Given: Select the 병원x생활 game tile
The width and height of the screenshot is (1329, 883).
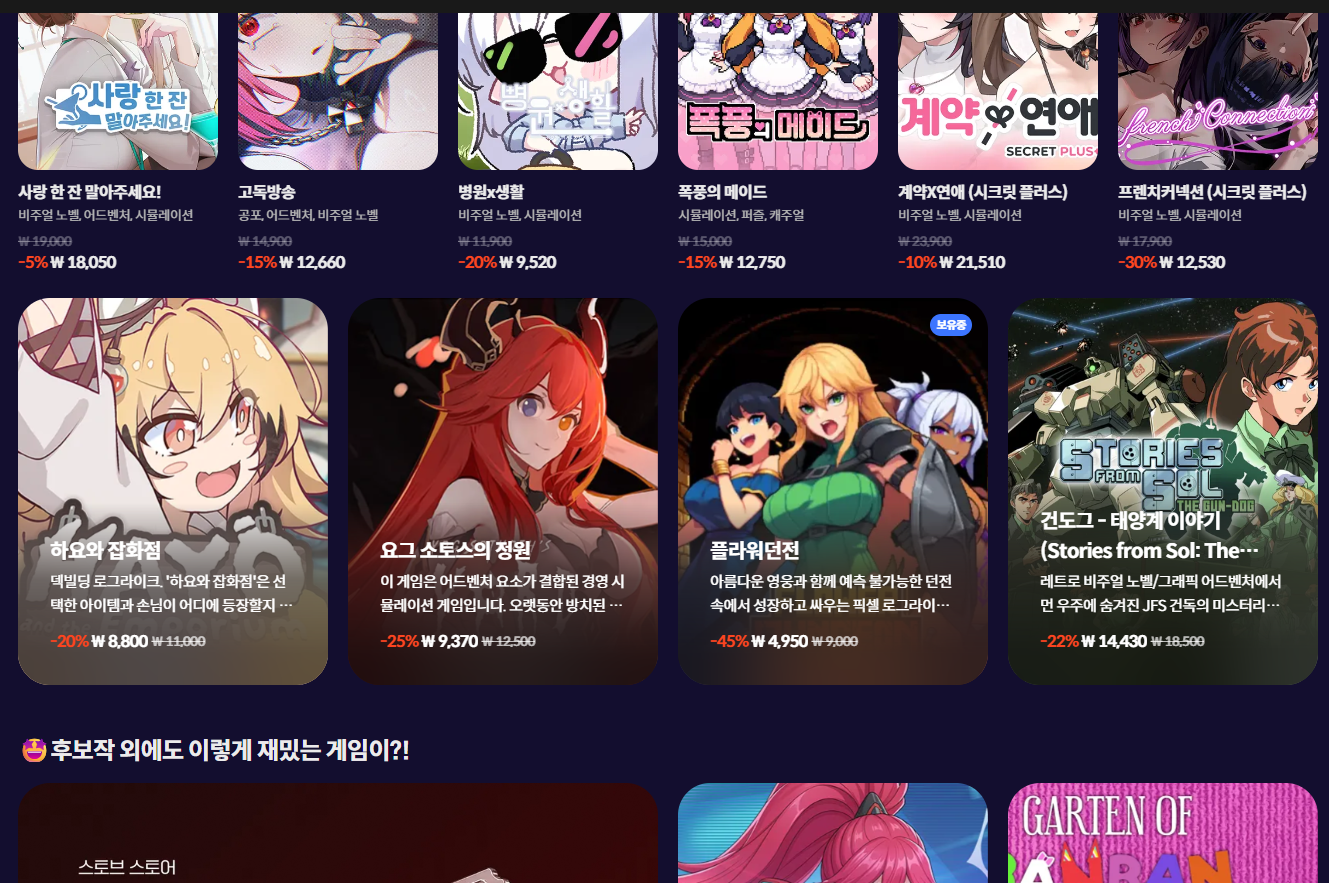Looking at the screenshot, I should pyautogui.click(x=558, y=100).
